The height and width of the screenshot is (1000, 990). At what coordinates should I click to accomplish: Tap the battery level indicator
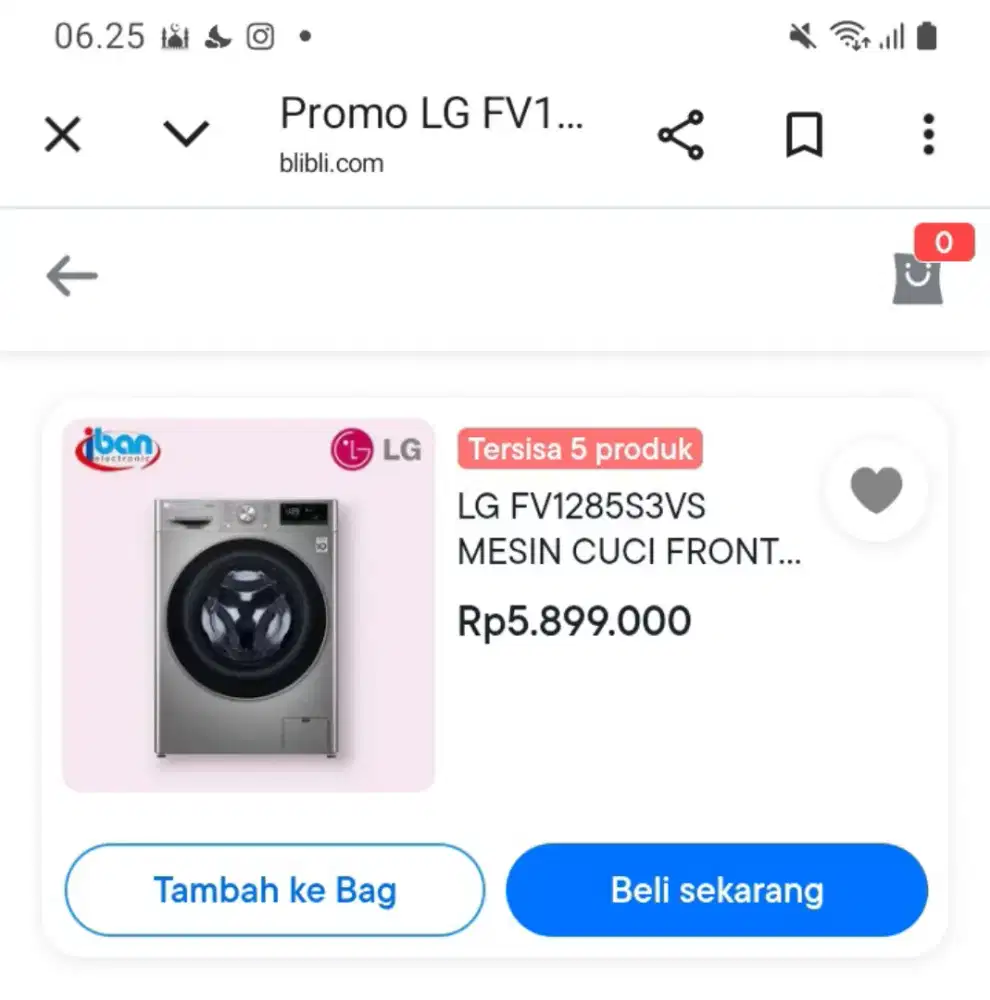click(x=926, y=36)
